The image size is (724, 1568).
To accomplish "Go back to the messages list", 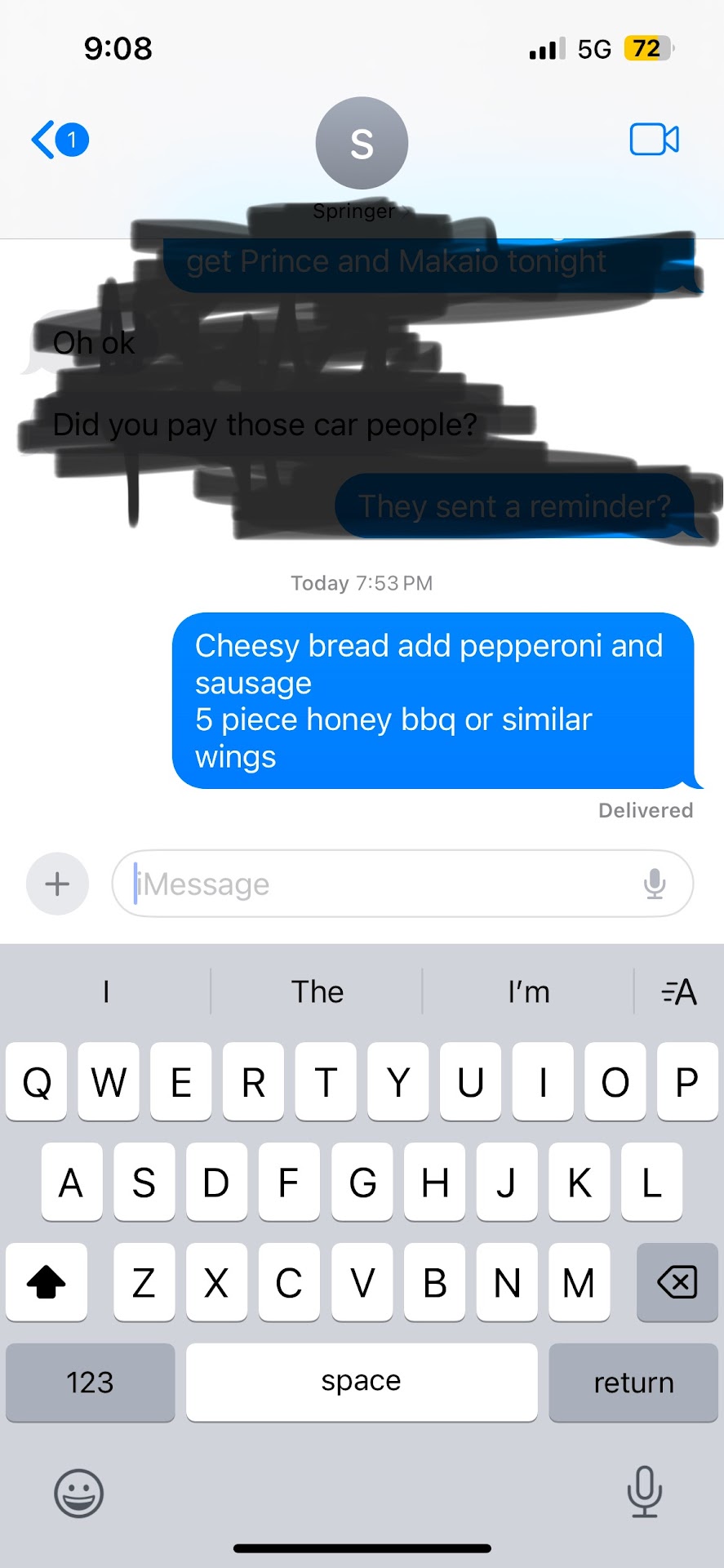I will pyautogui.click(x=59, y=140).
